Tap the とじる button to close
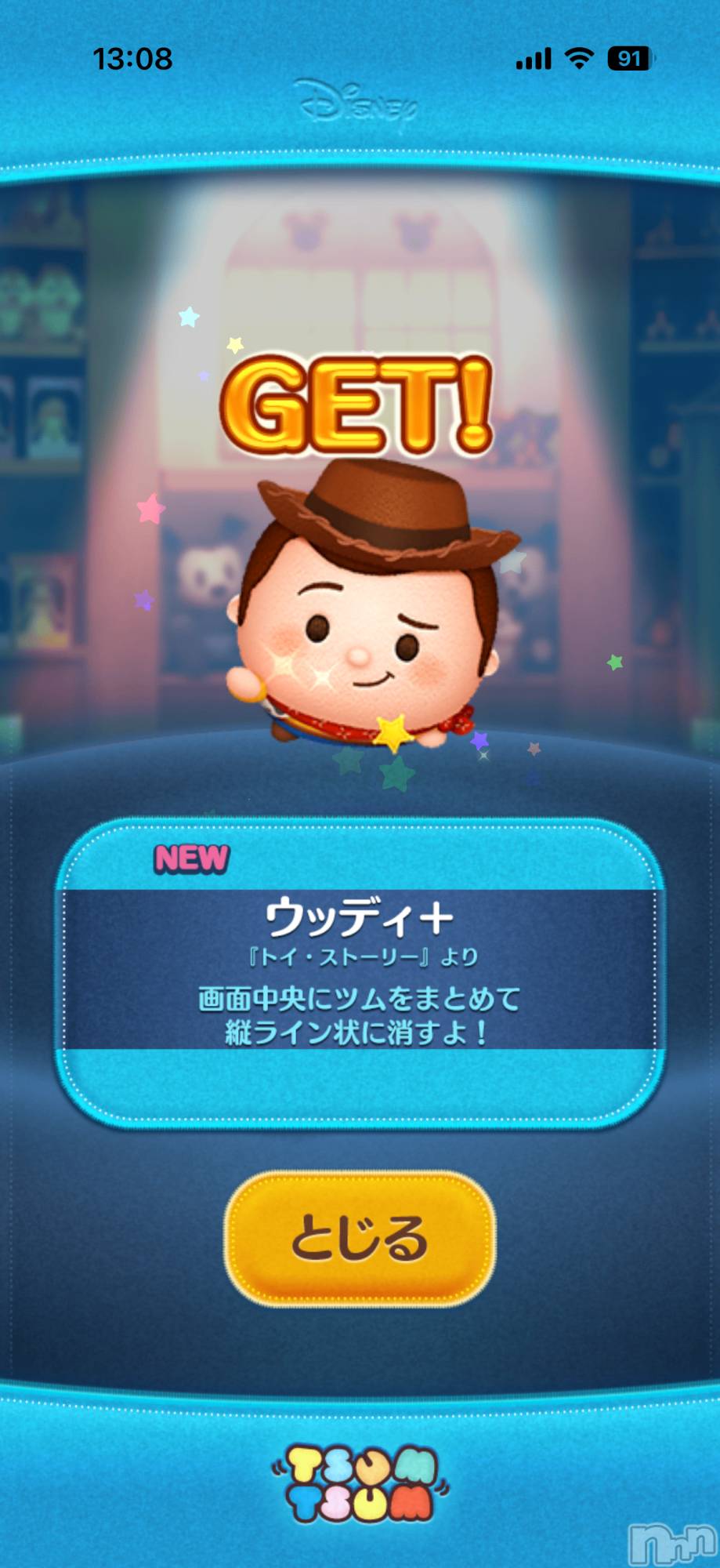This screenshot has height=1568, width=720. pos(360,1238)
